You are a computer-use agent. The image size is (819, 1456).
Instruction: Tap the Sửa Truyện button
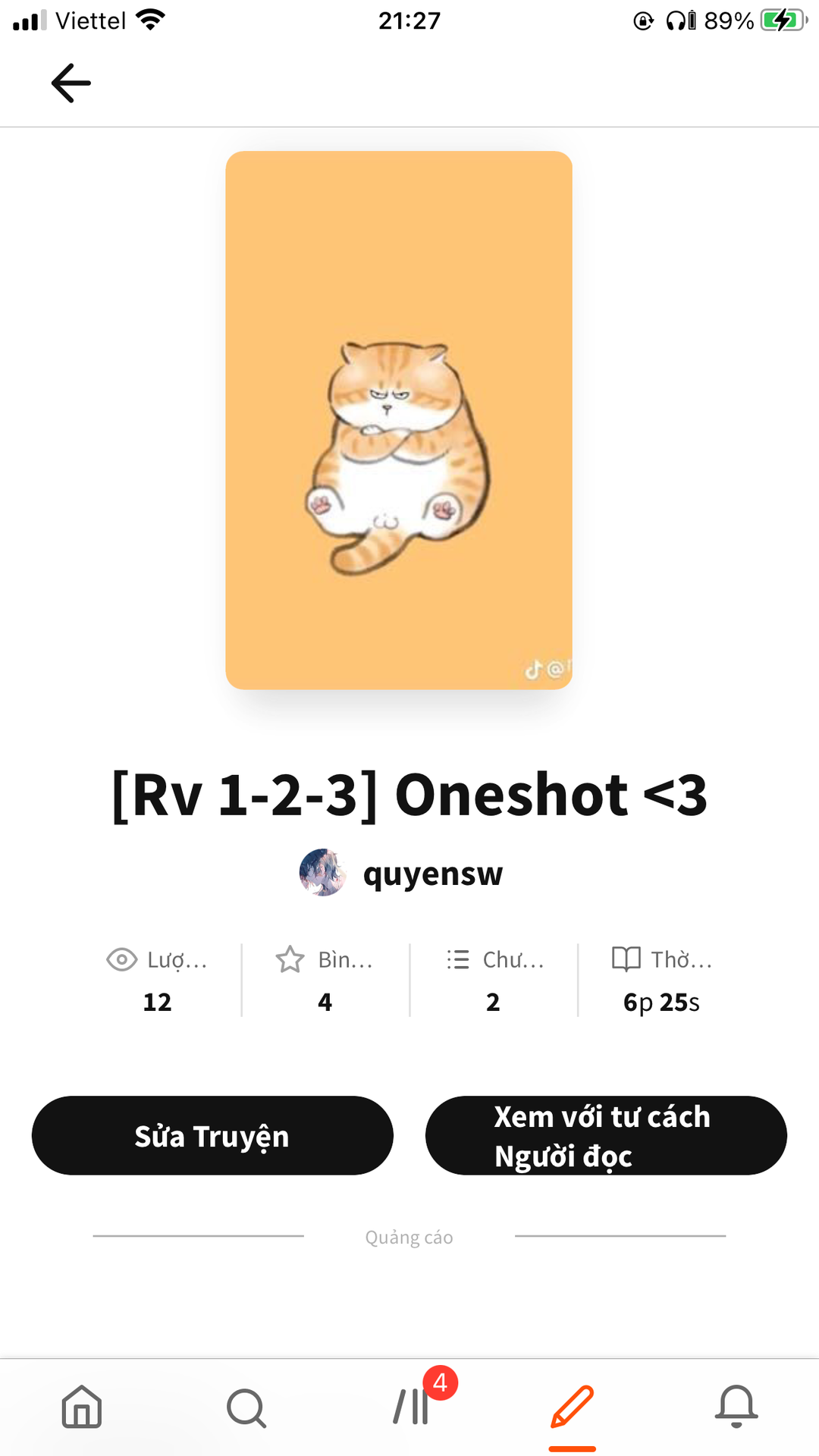[212, 1135]
